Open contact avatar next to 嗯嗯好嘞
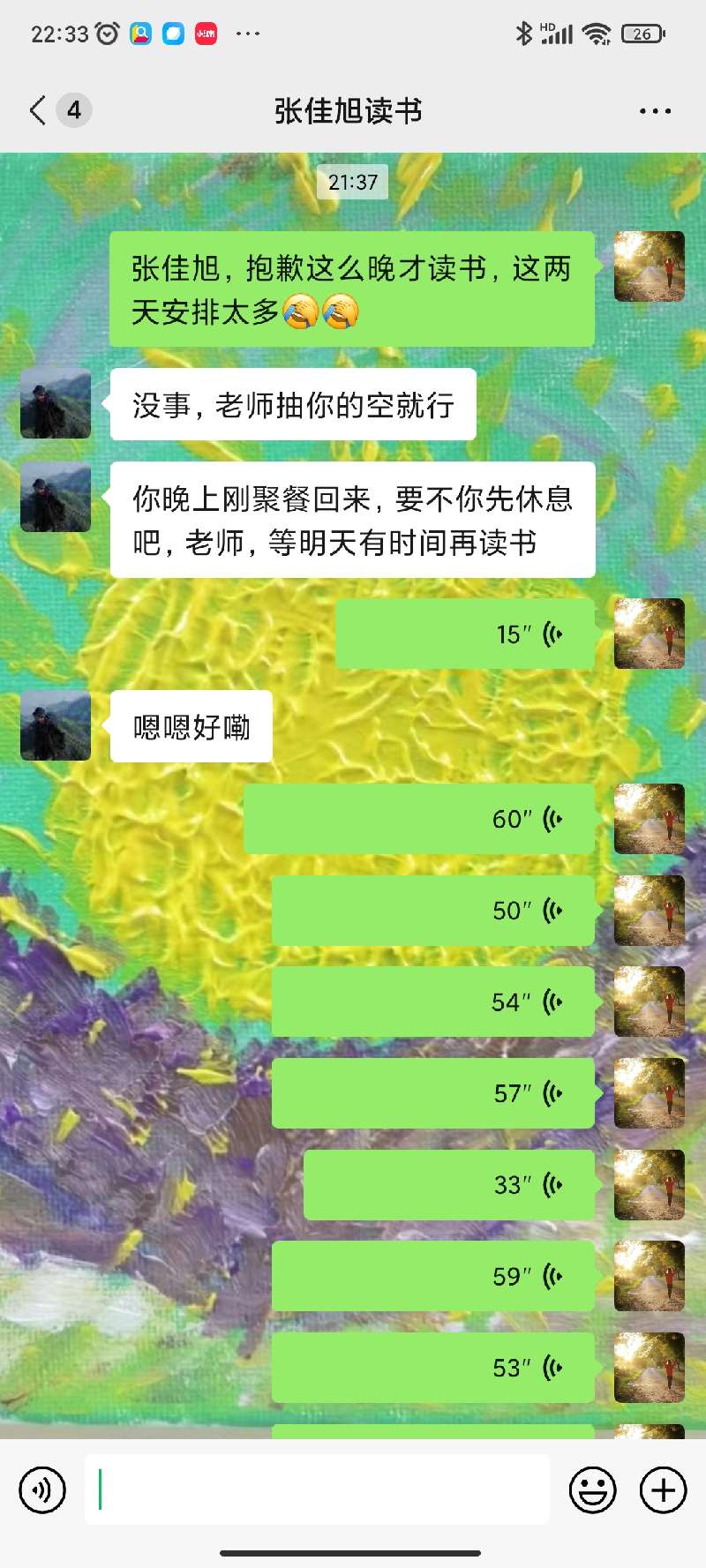 56,726
